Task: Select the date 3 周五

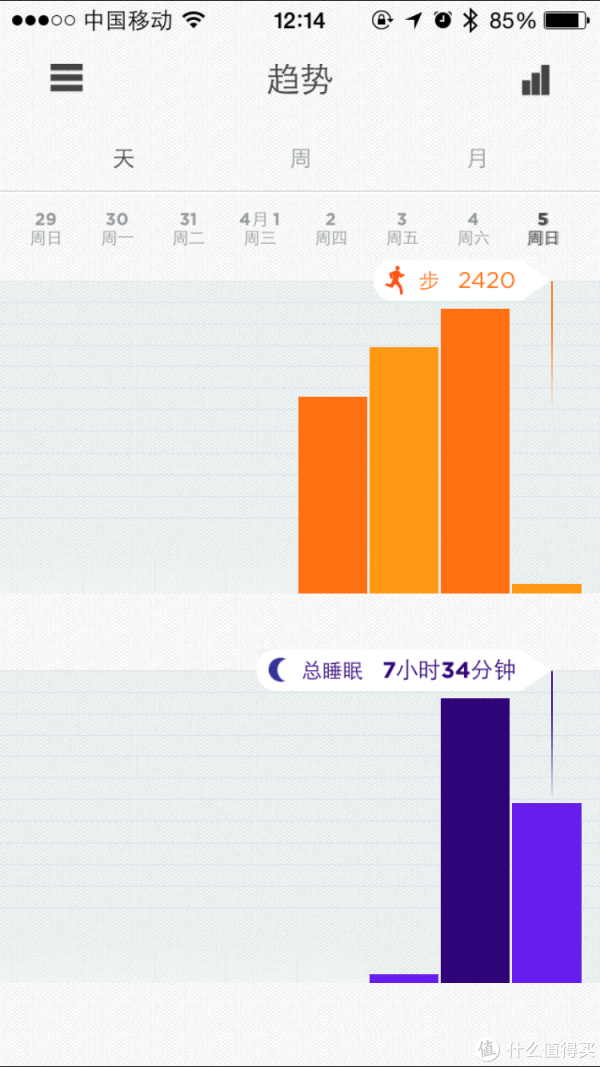Action: 402,229
